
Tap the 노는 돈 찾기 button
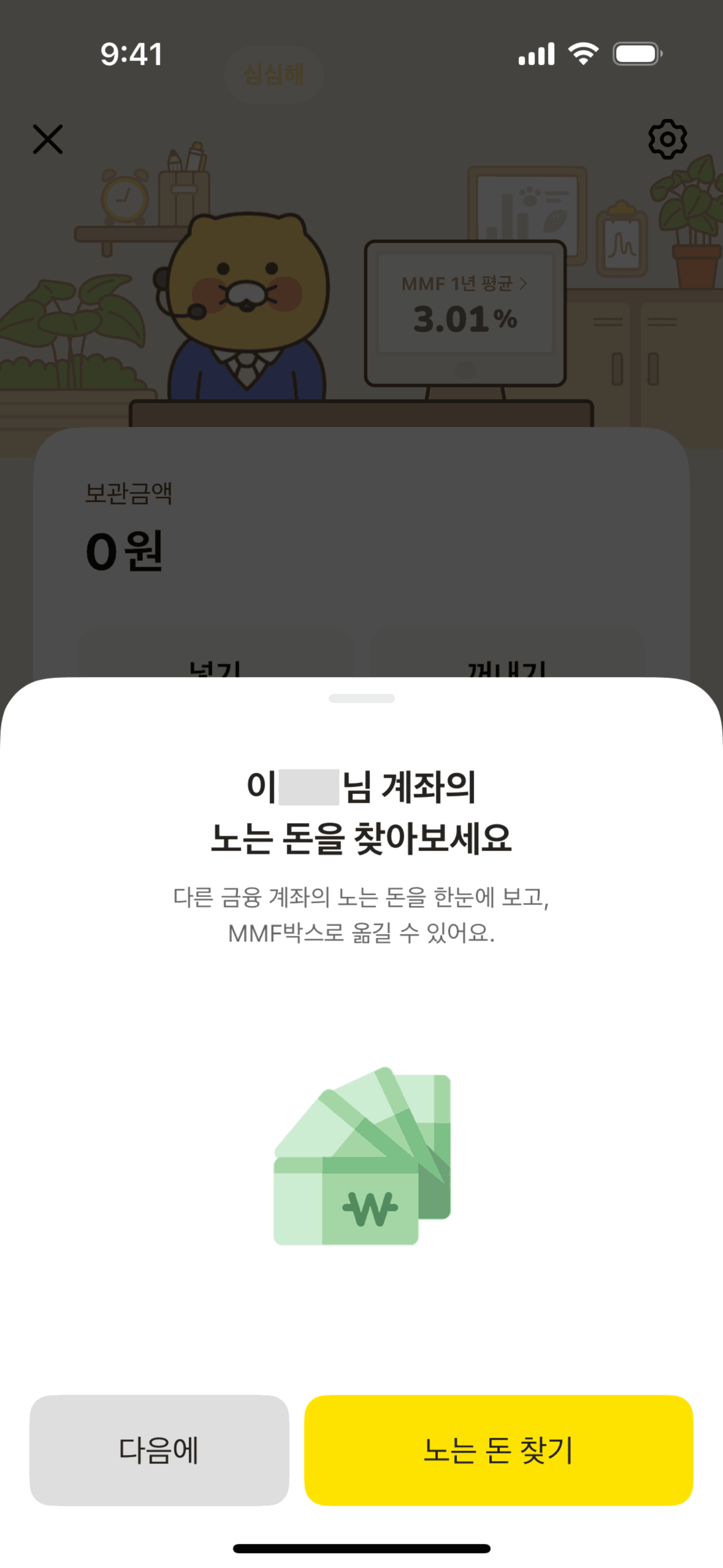click(x=499, y=1450)
